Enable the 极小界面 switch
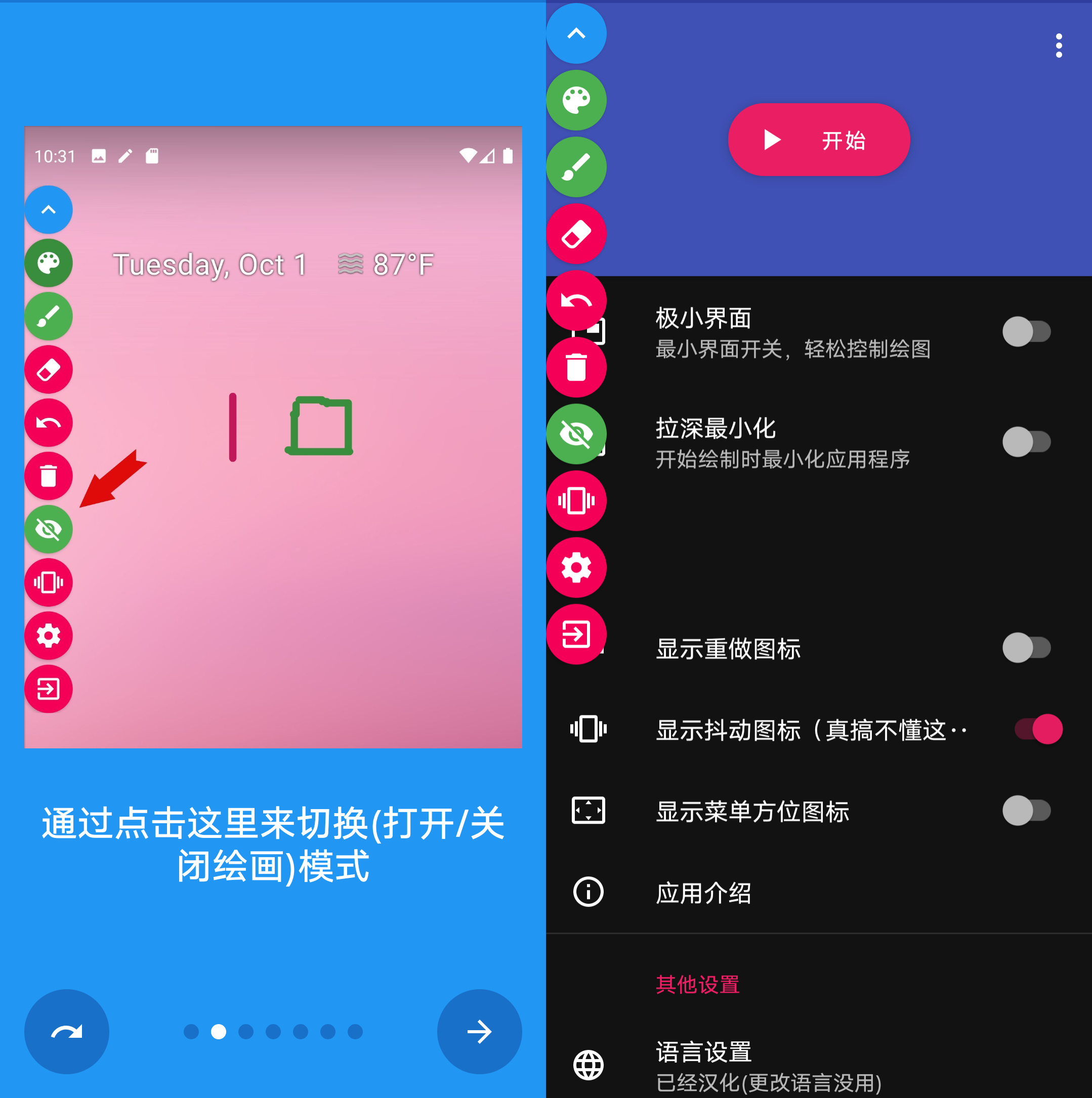Viewport: 1092px width, 1098px height. click(1026, 332)
